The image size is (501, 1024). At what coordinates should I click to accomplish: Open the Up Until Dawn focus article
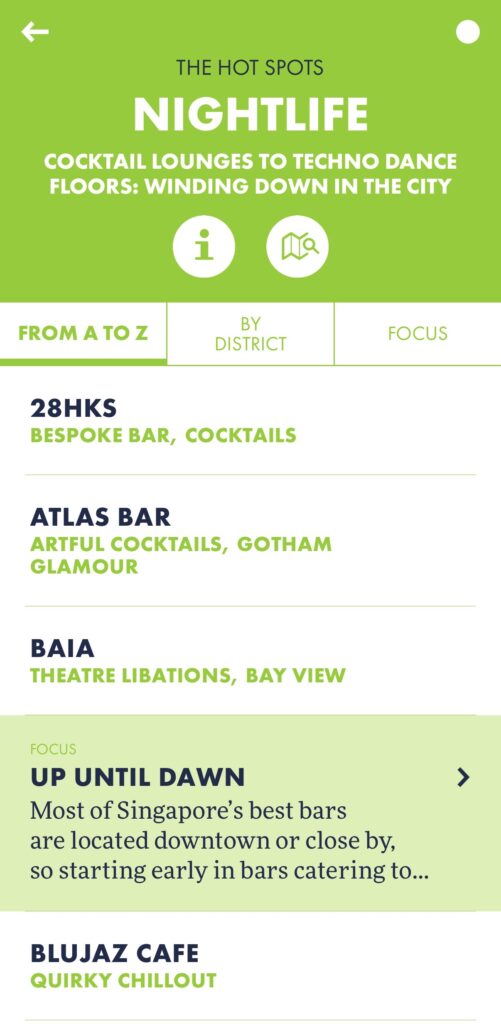point(250,813)
